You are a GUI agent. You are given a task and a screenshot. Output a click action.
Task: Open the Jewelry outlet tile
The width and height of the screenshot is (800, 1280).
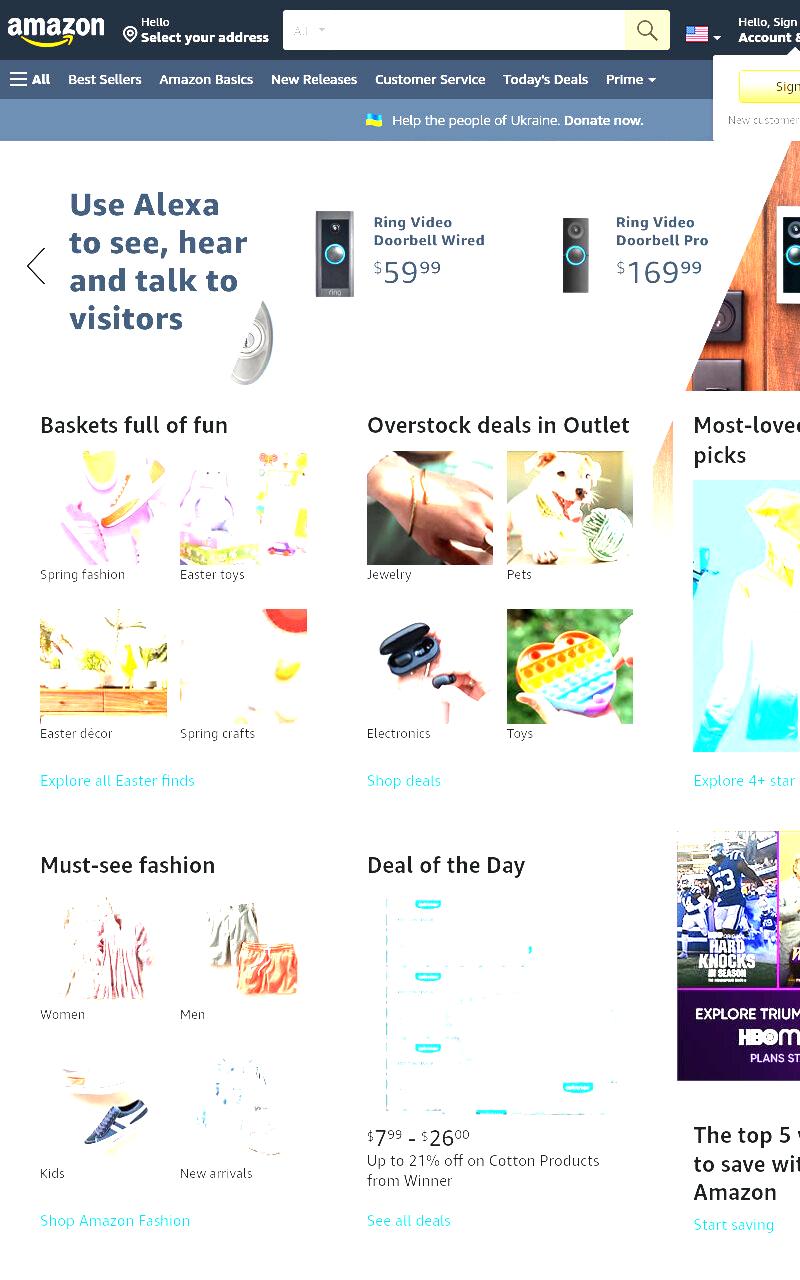pyautogui.click(x=430, y=516)
